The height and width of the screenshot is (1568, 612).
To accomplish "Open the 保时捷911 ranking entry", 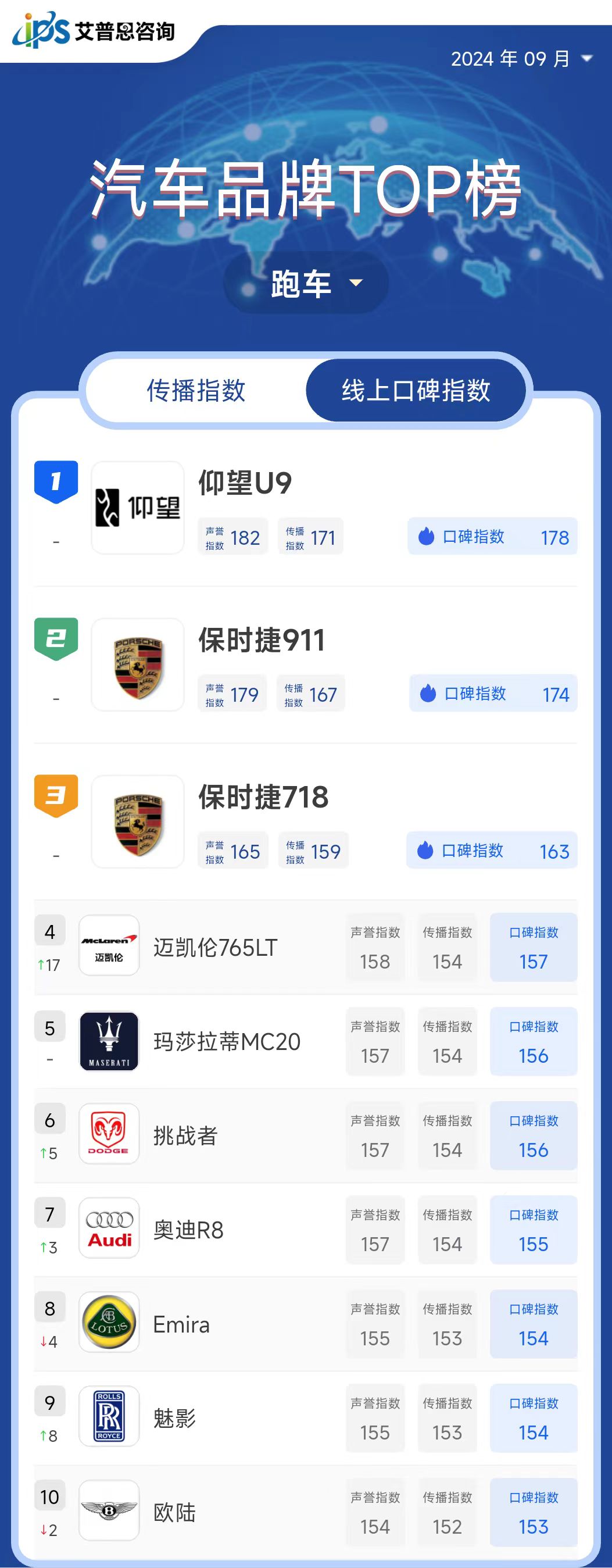I will [262, 640].
